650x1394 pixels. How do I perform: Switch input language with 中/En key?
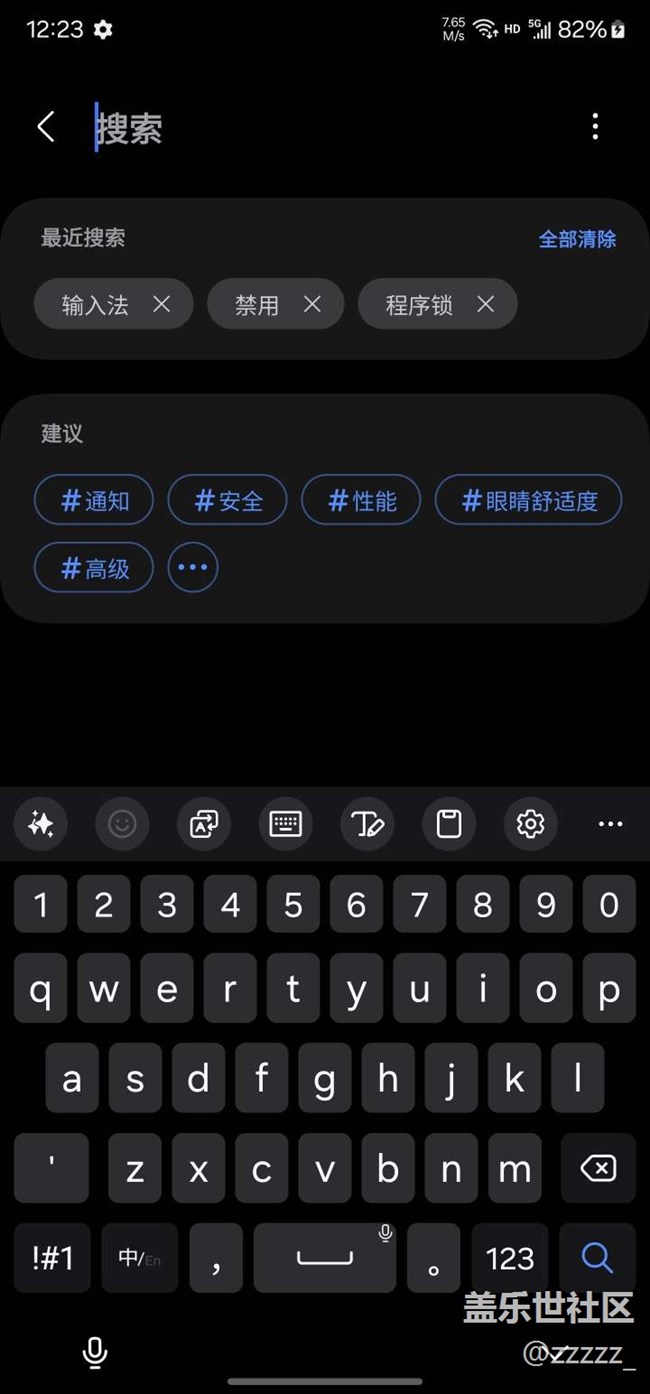point(140,1258)
